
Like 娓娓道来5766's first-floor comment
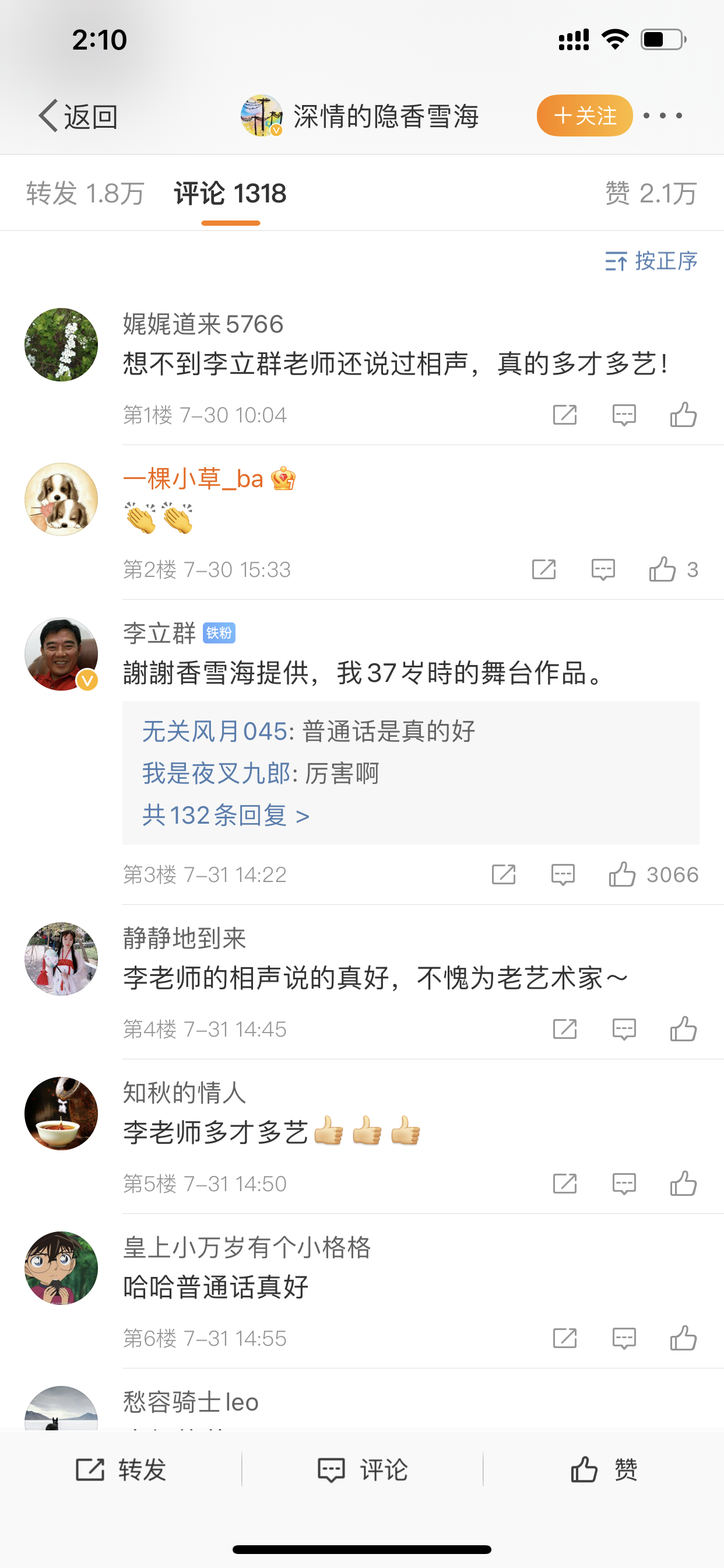point(683,415)
